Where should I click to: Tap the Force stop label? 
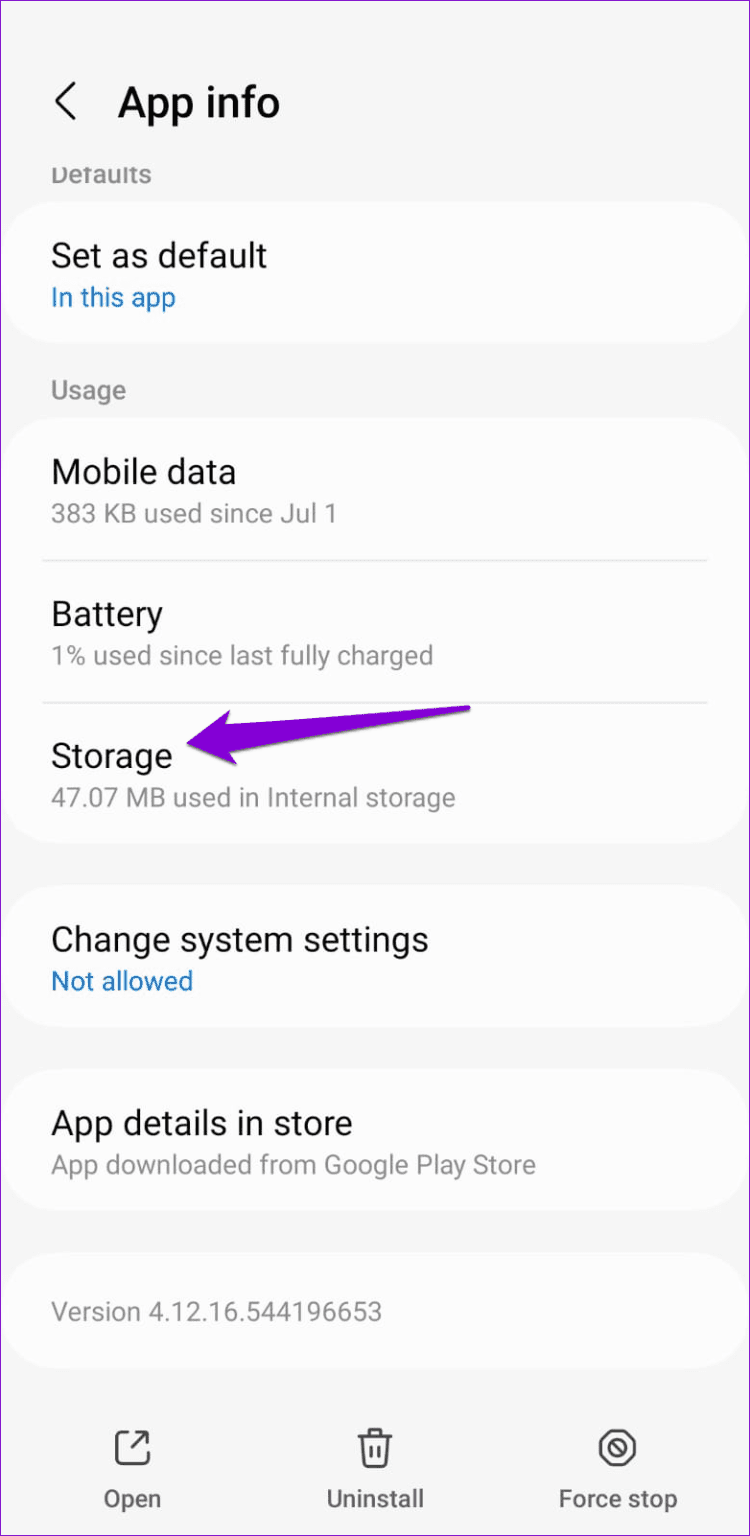(x=617, y=1498)
